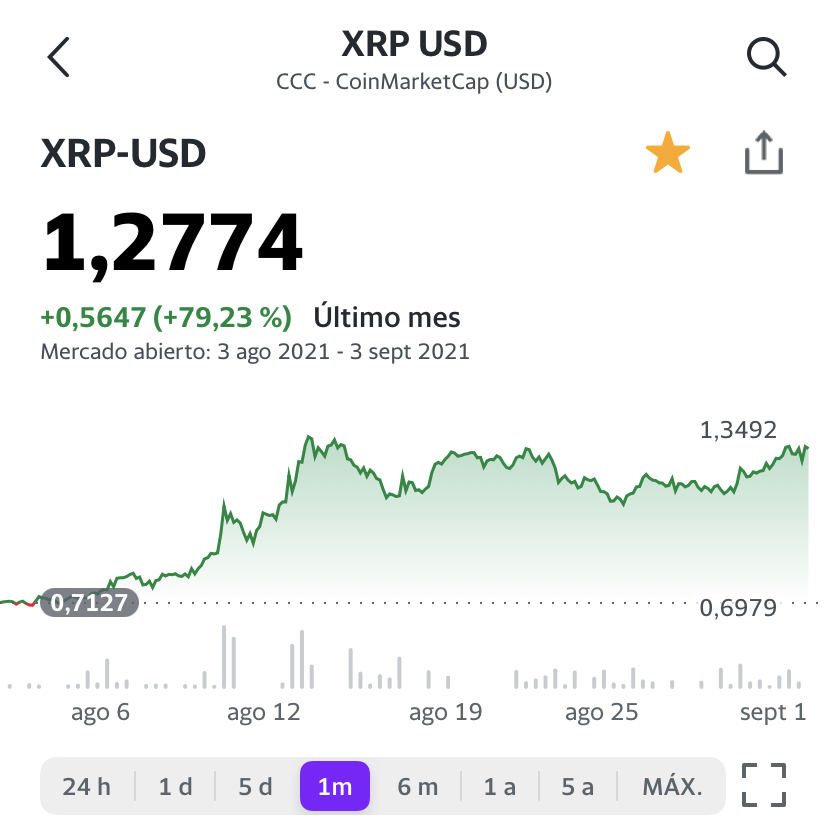828x833 pixels.
Task: Show the MÁX. chart range
Action: coord(672,786)
